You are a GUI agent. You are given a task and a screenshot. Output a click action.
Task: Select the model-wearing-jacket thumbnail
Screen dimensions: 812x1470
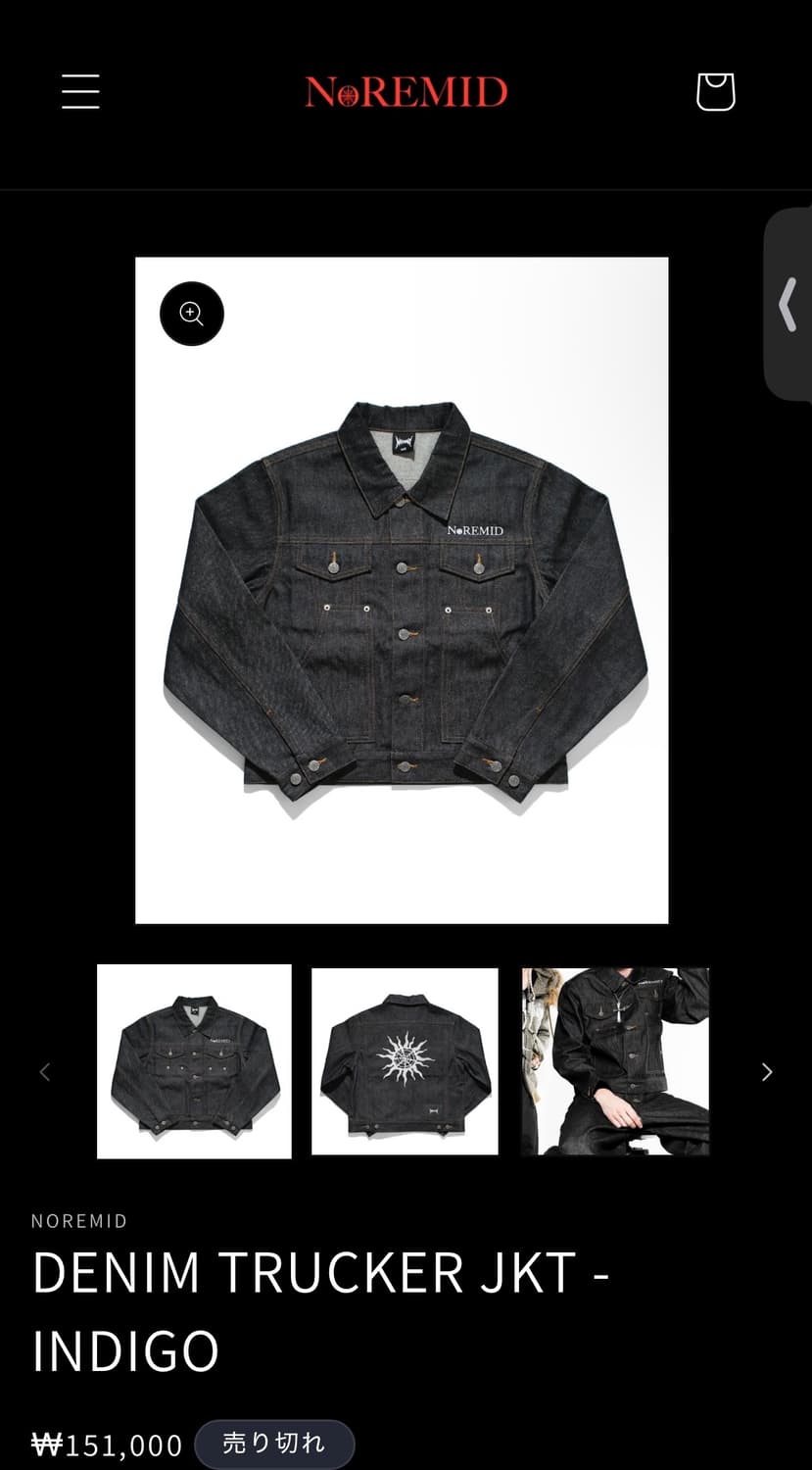615,1061
